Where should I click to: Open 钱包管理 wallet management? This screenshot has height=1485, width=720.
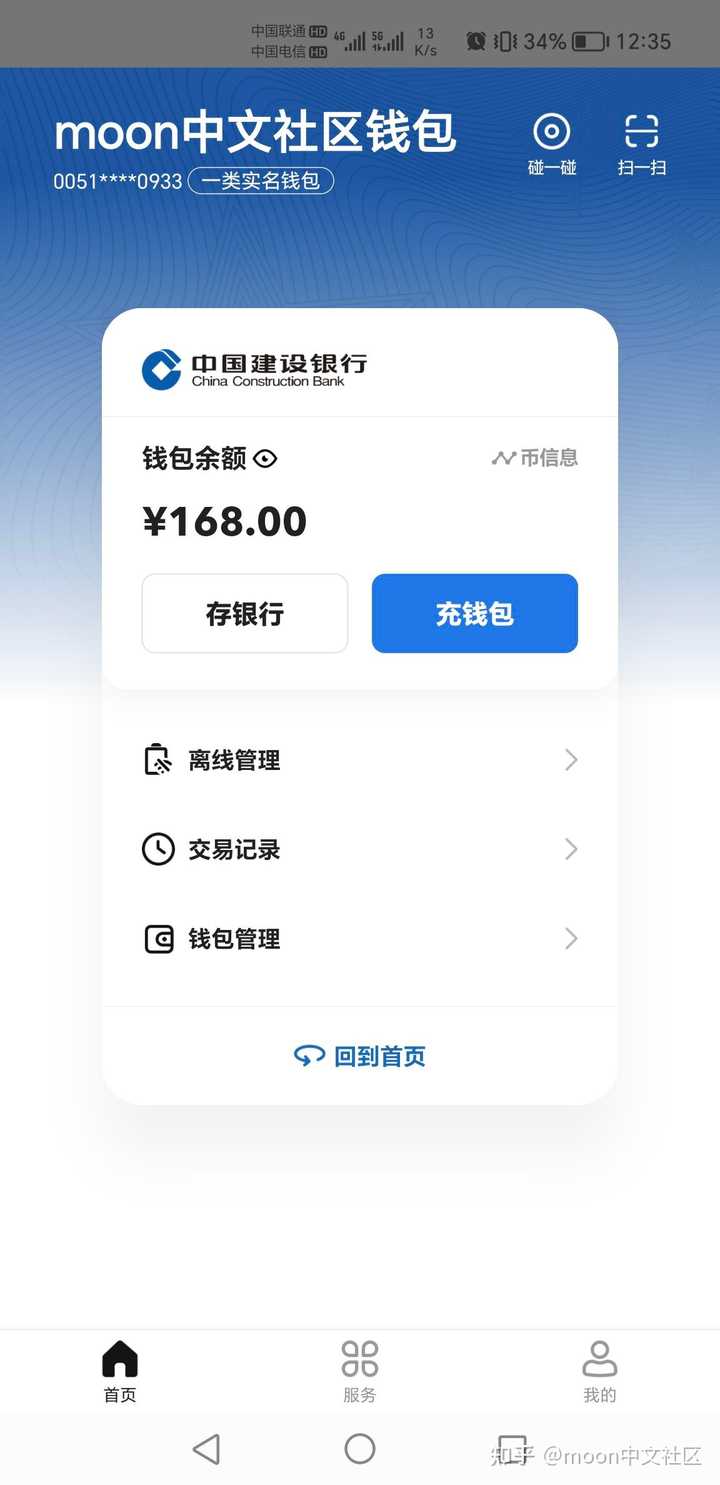click(x=360, y=938)
